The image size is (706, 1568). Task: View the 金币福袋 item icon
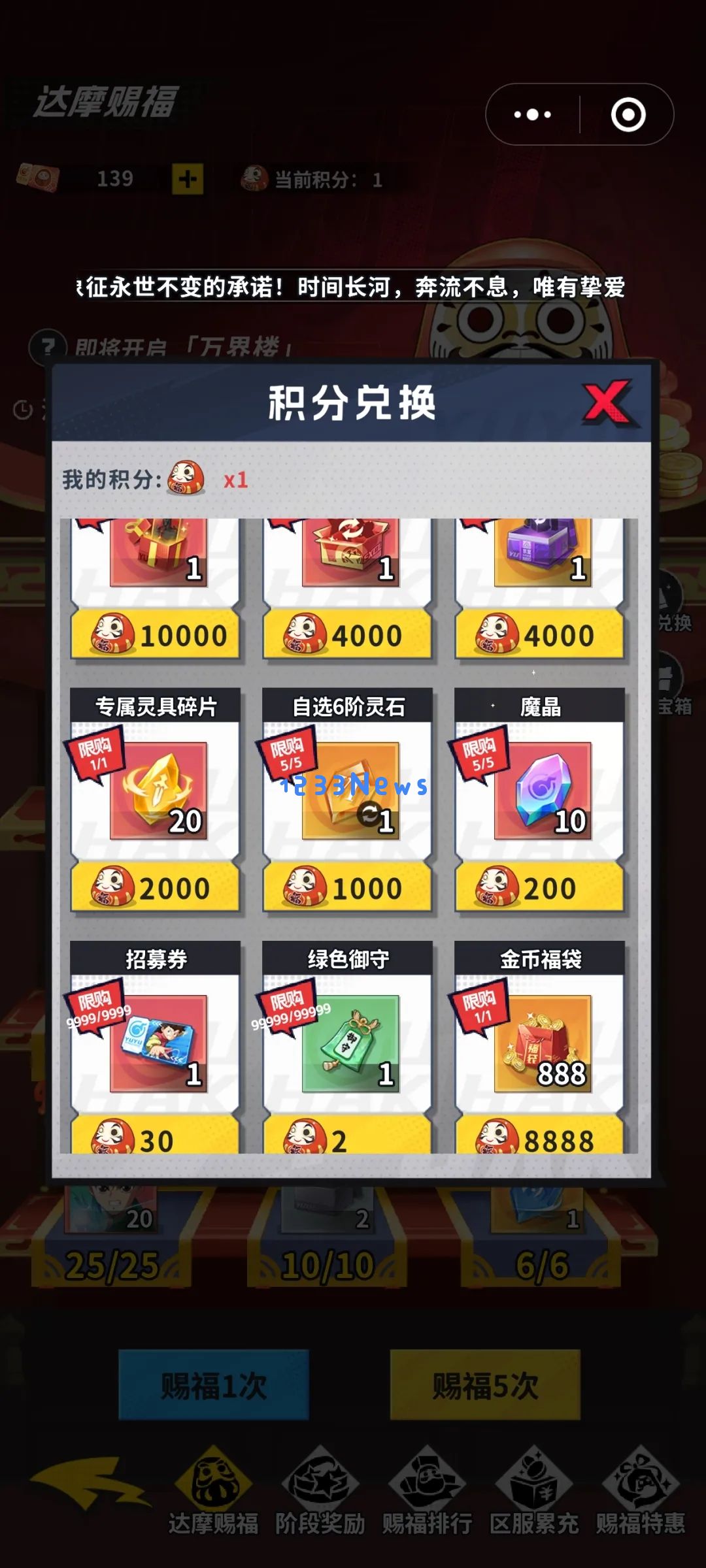(x=543, y=1043)
